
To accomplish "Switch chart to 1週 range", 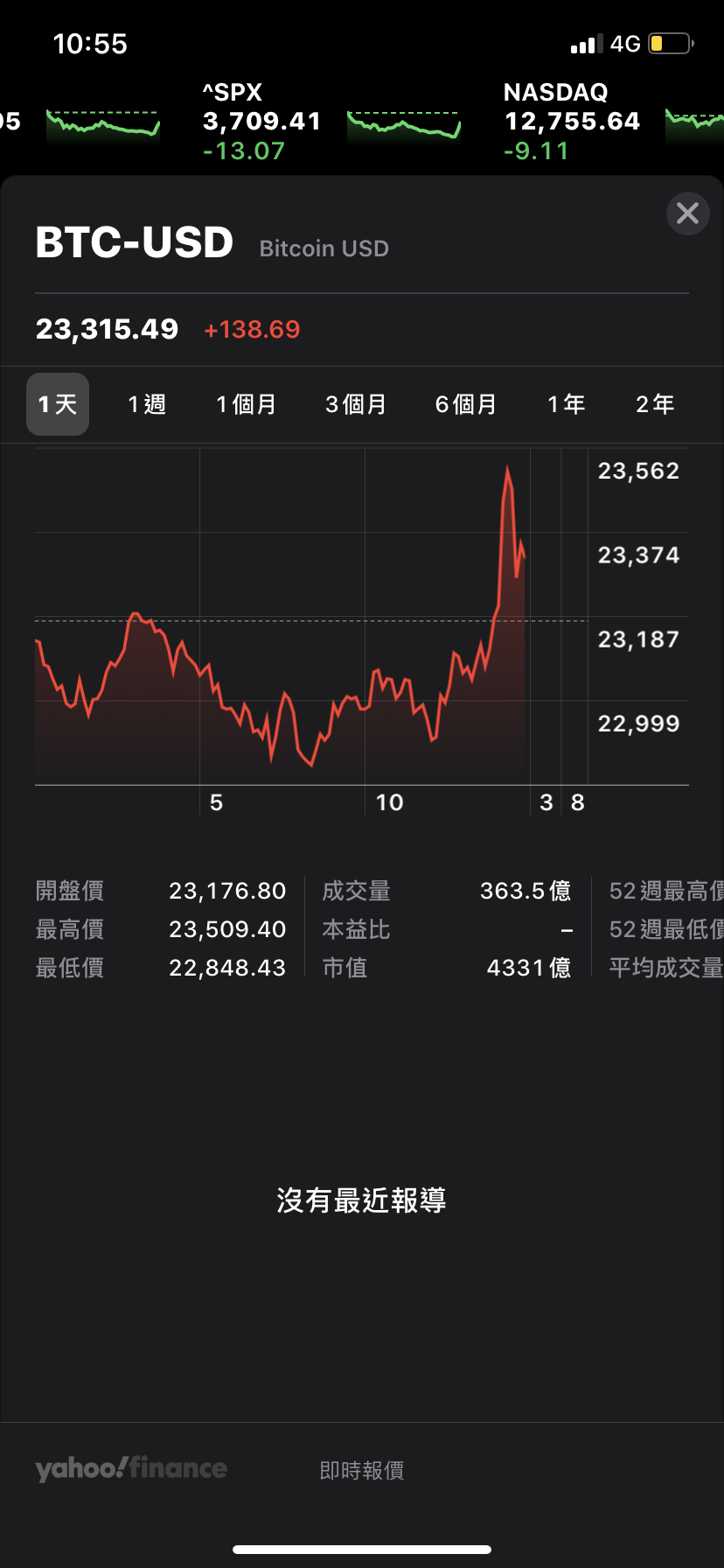I will 147,404.
